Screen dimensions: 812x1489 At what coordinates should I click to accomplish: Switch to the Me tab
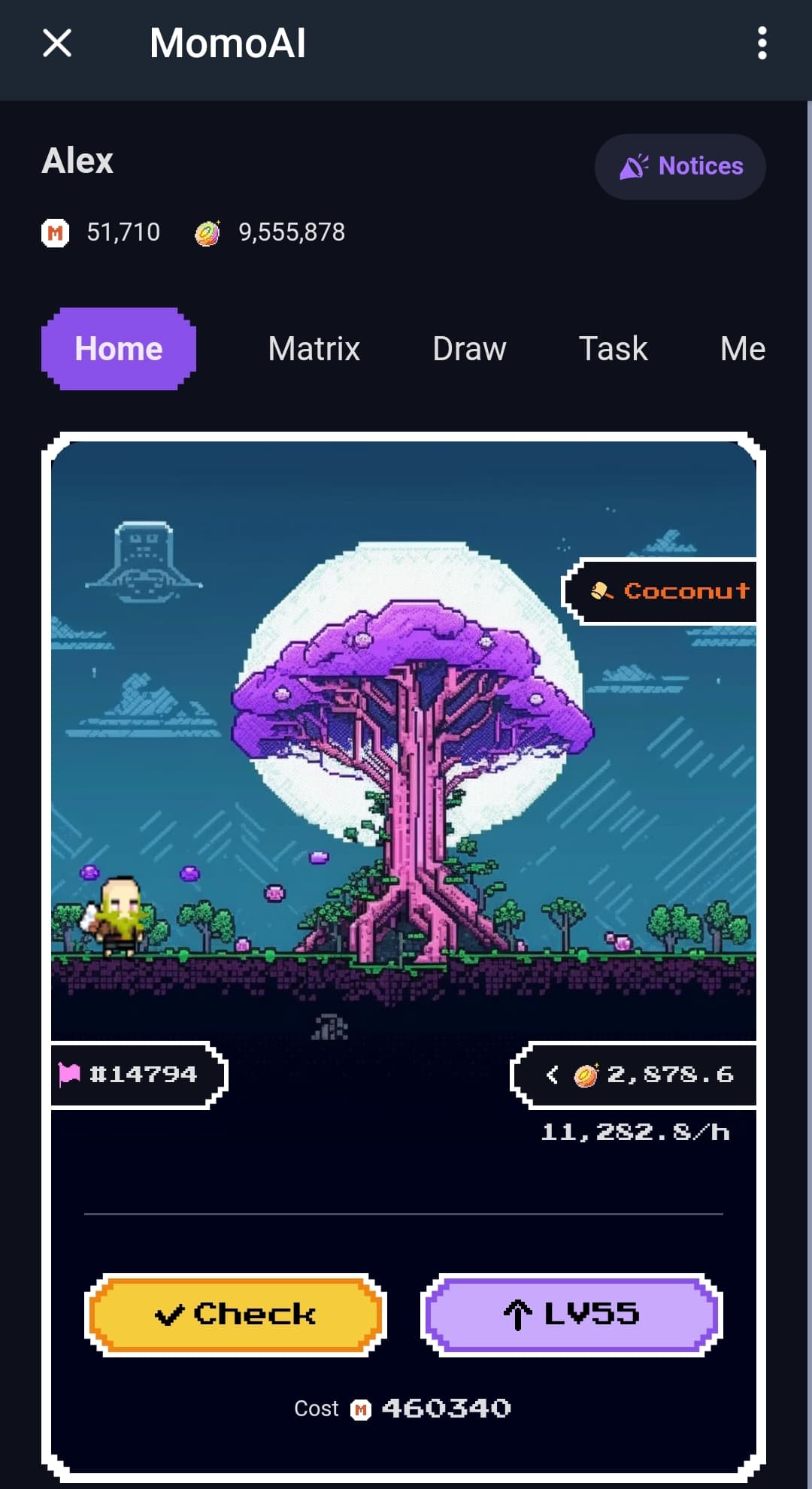(743, 349)
